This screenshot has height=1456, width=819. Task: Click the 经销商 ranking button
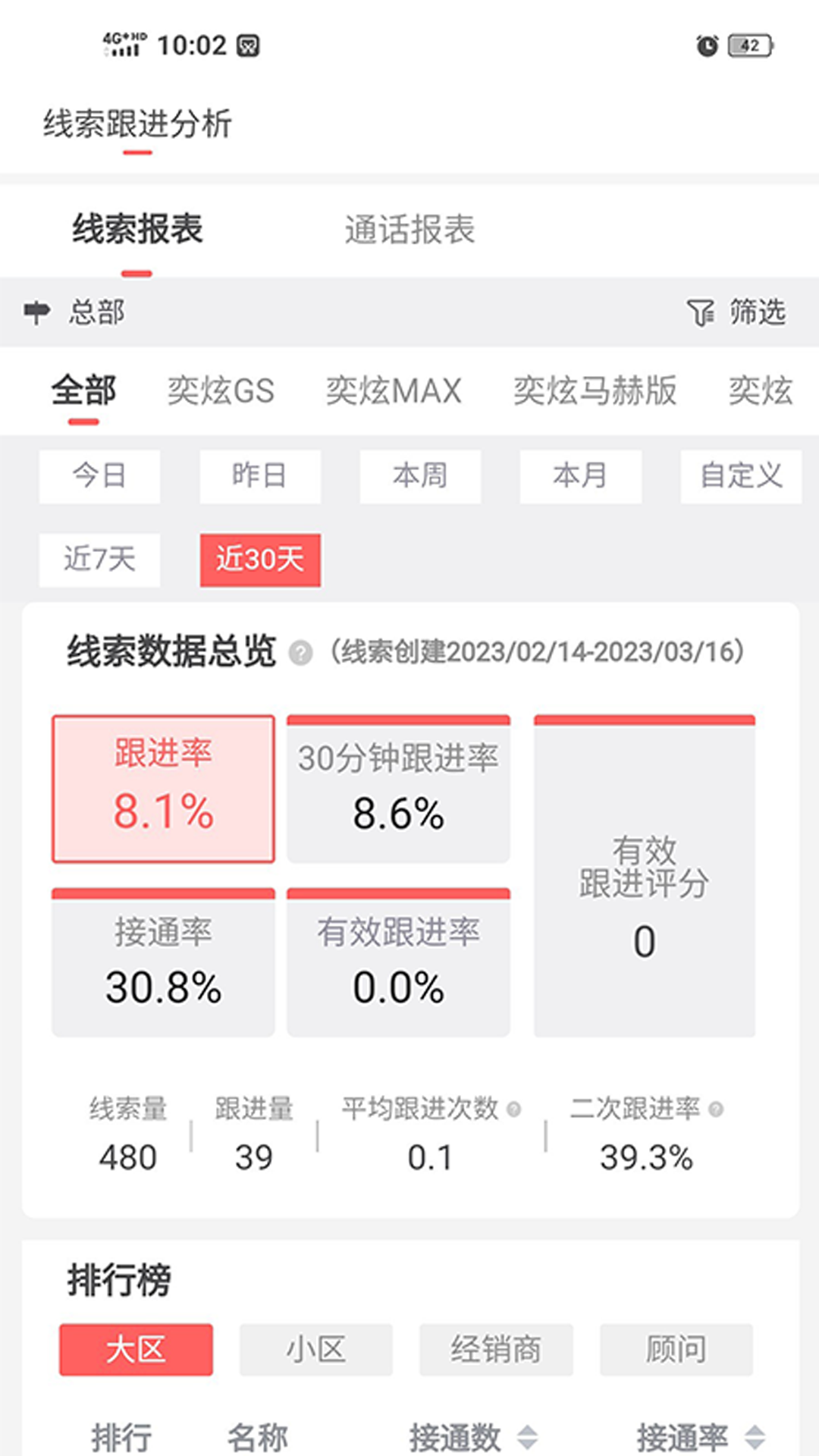(497, 1350)
